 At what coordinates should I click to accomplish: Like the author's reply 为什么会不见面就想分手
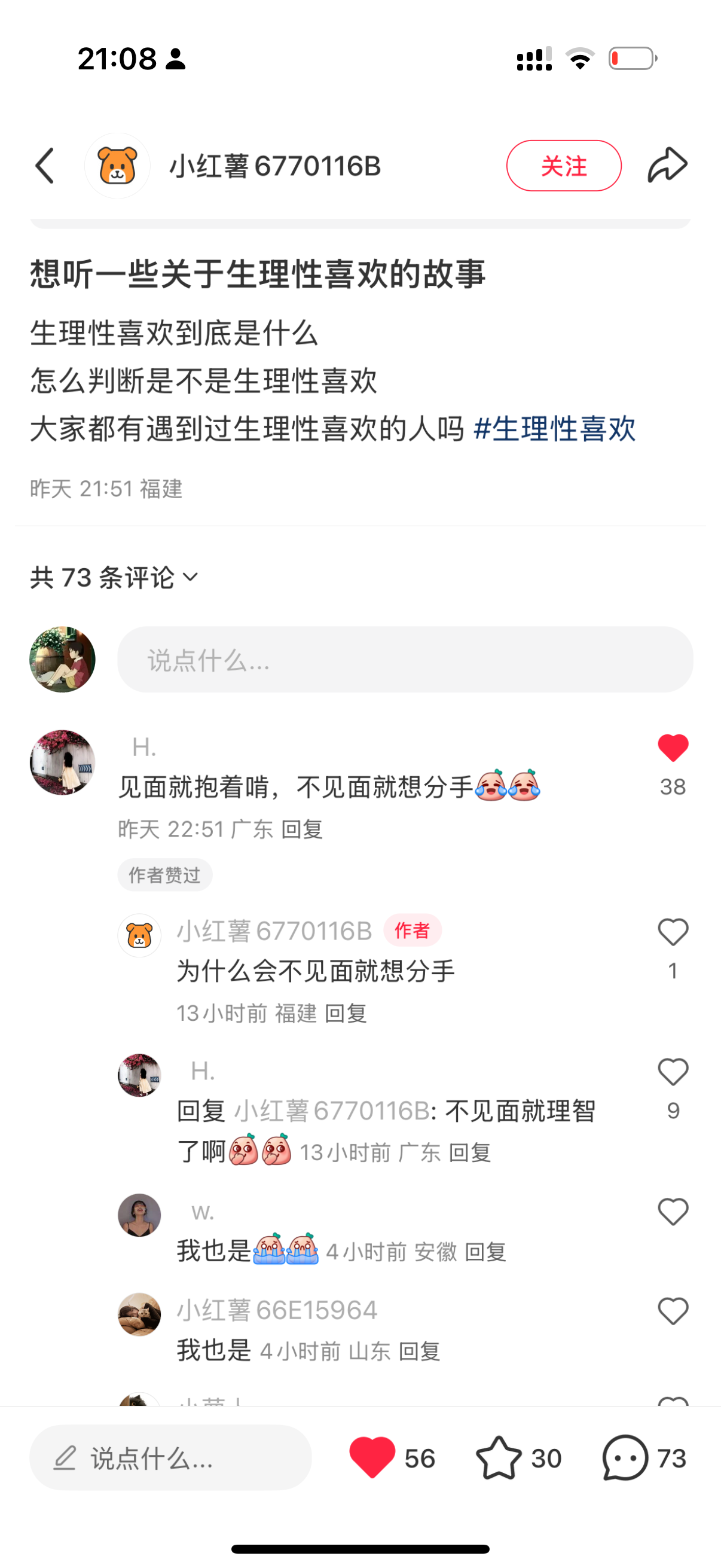click(x=673, y=932)
